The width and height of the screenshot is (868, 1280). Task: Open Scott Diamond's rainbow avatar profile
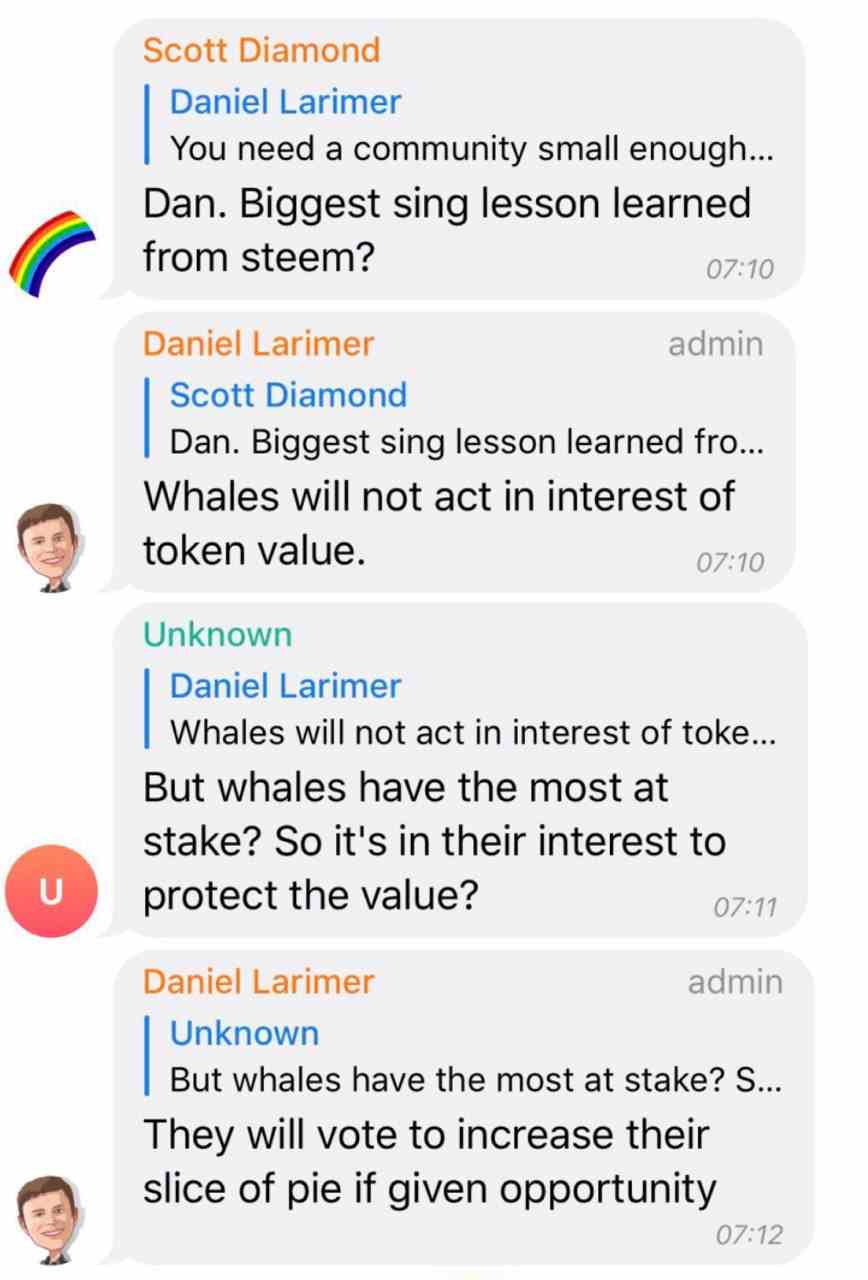52,253
